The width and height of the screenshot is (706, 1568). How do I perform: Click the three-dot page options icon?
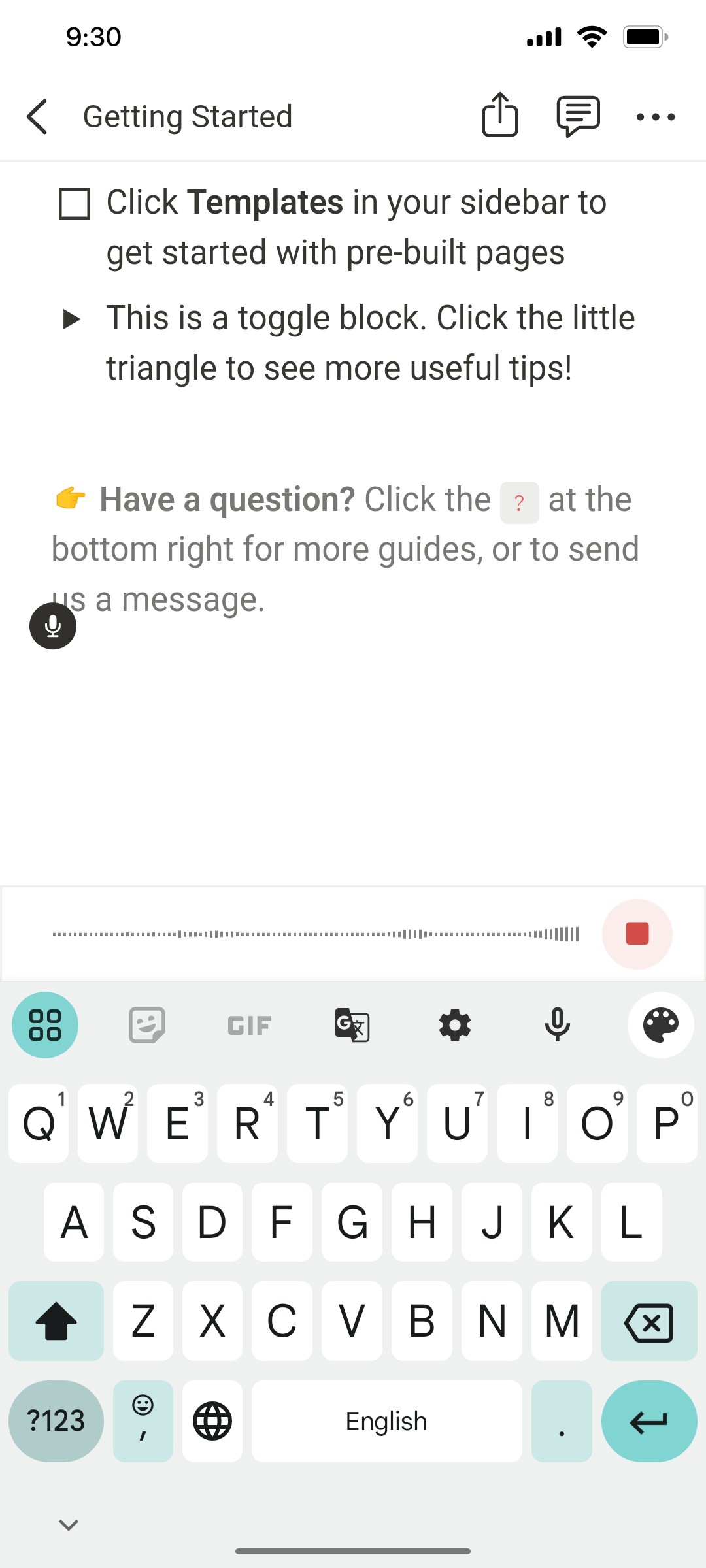[x=656, y=118]
